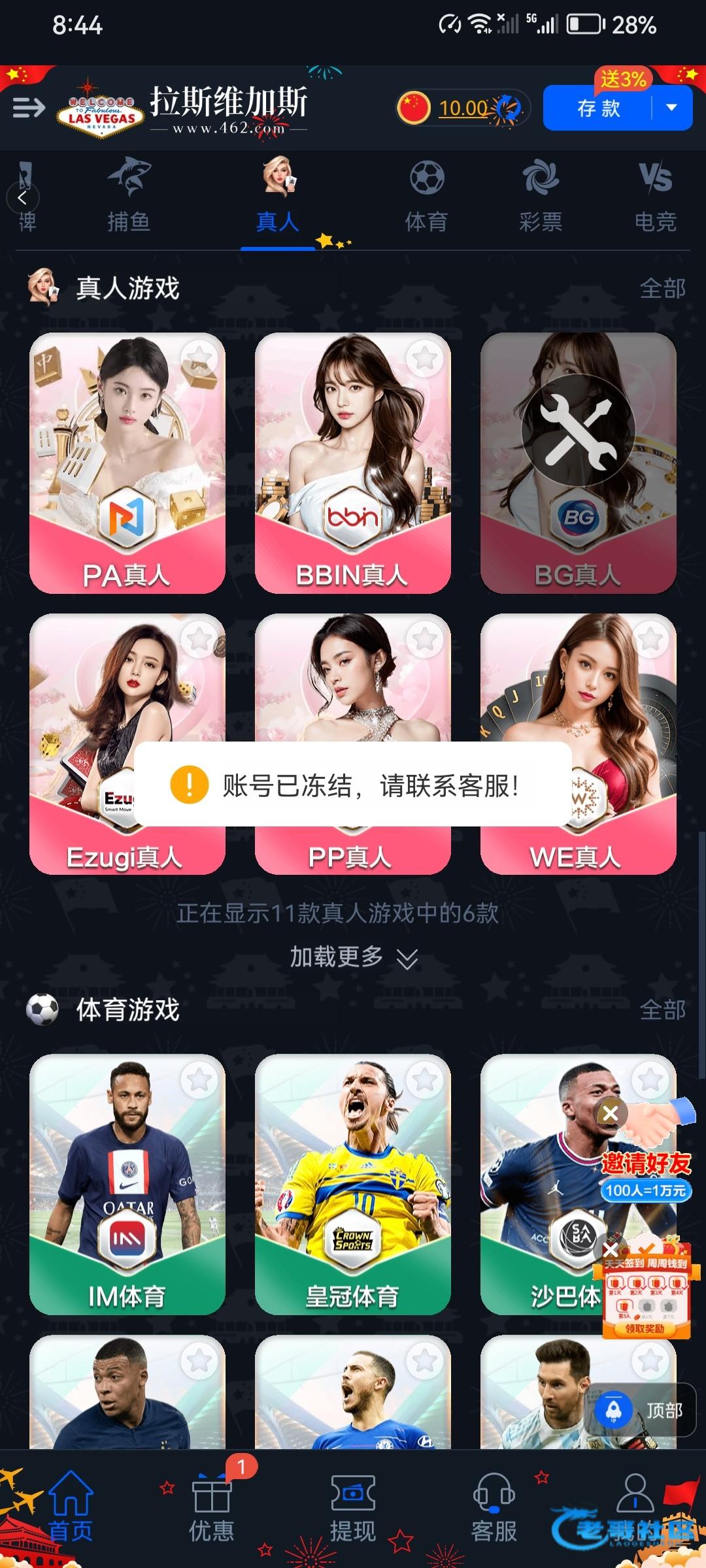Switch to the 捕鱼 category tab
The height and width of the screenshot is (1568, 706).
click(x=129, y=196)
